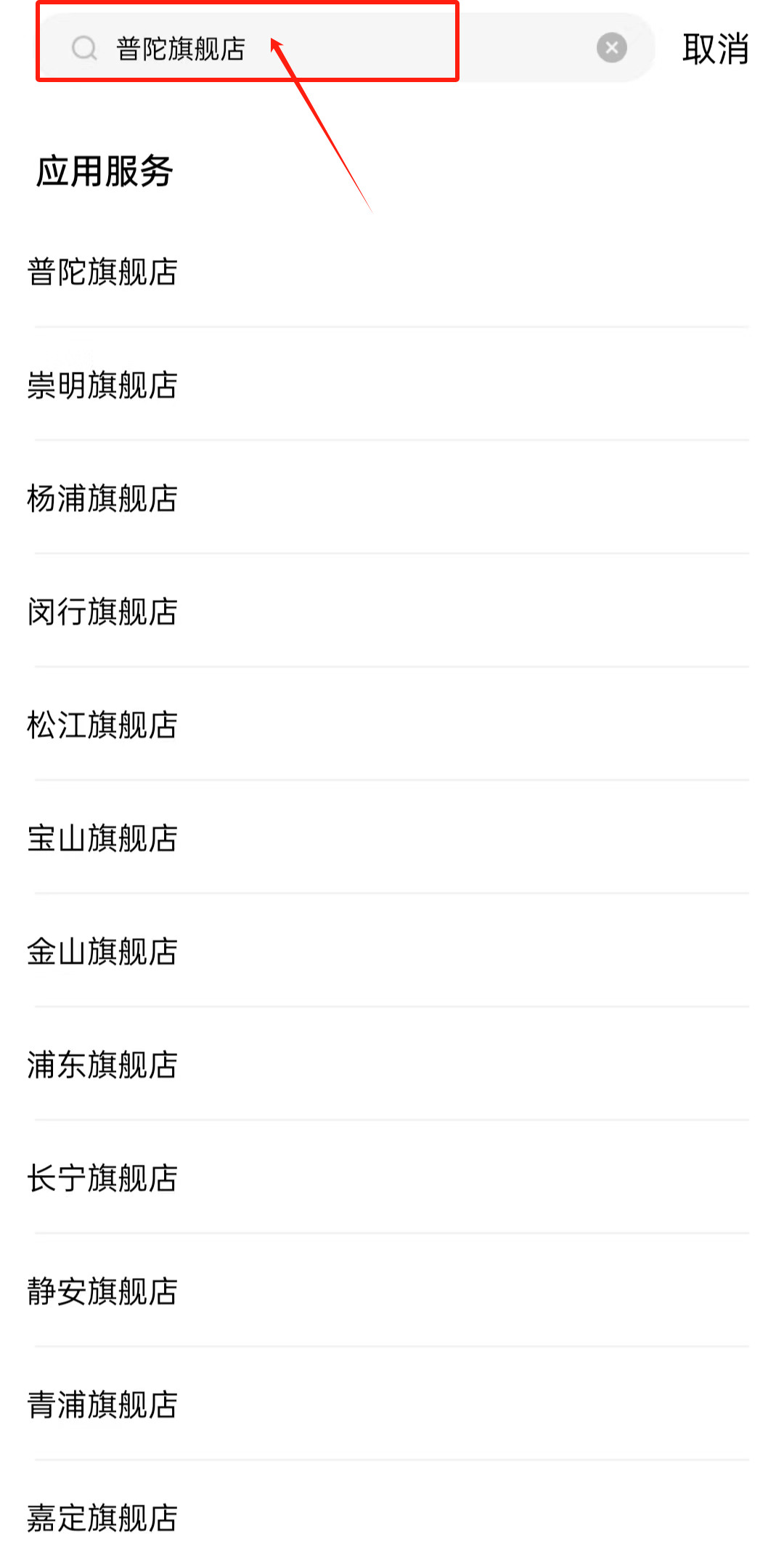Open the 崇明旗舰店 result
The width and height of the screenshot is (784, 1552).
(x=103, y=386)
